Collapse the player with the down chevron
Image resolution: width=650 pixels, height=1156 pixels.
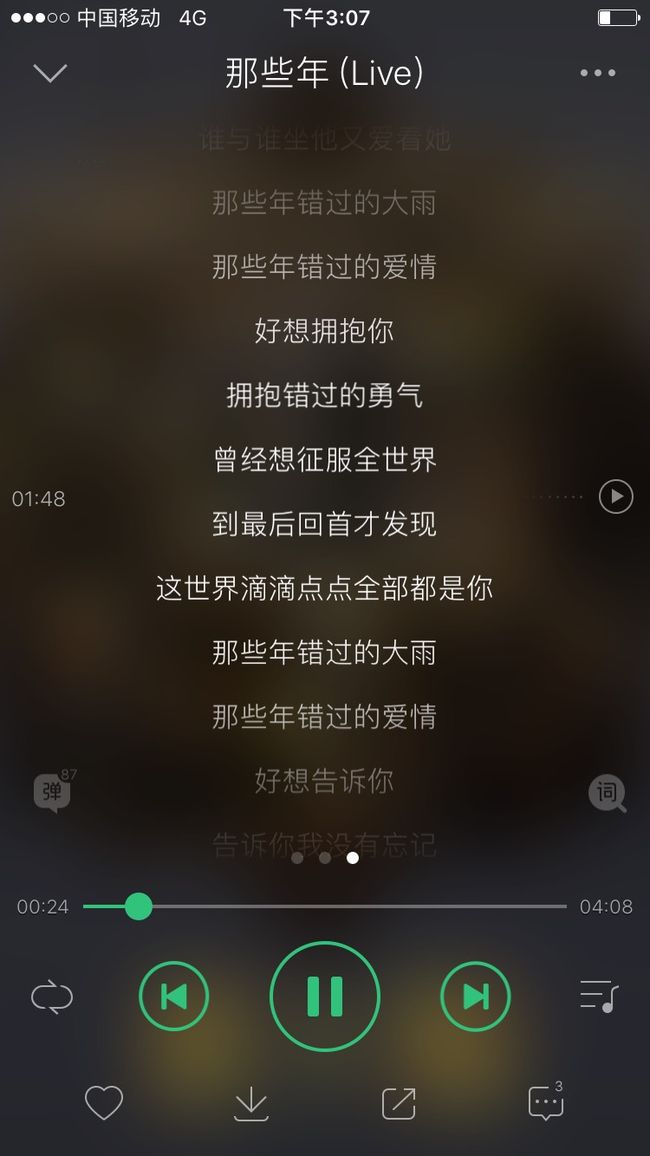pyautogui.click(x=50, y=73)
